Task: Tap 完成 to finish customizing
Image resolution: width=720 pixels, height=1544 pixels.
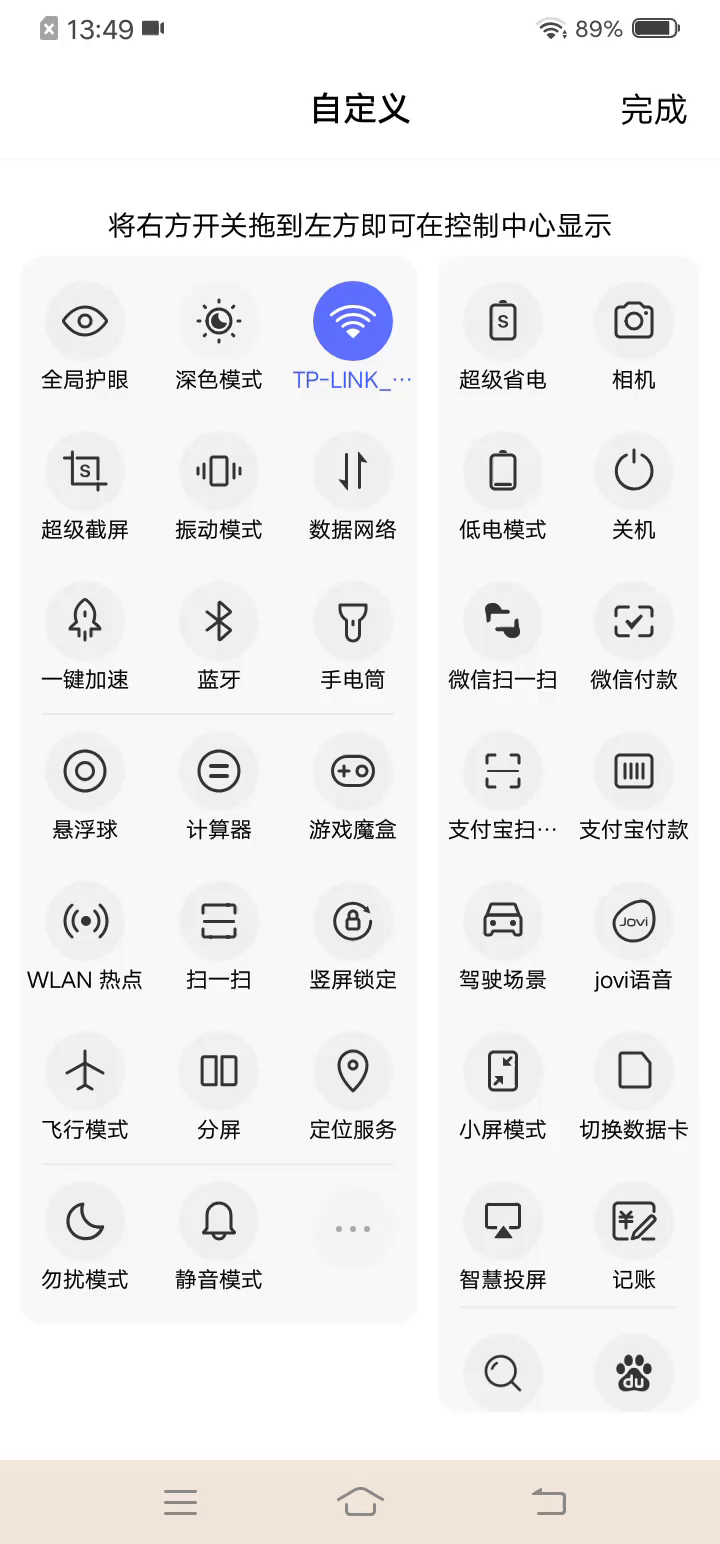Action: (x=653, y=109)
